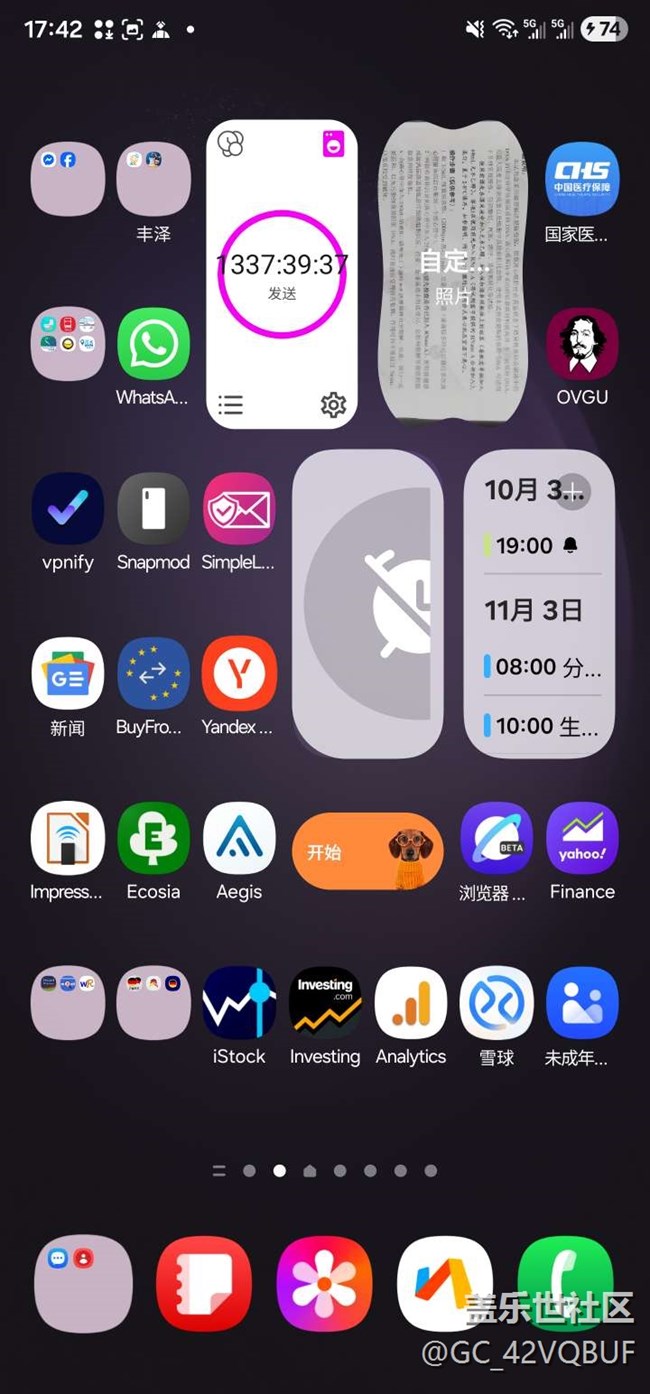This screenshot has height=1394, width=650.
Task: Open the Yandex app
Action: point(238,674)
